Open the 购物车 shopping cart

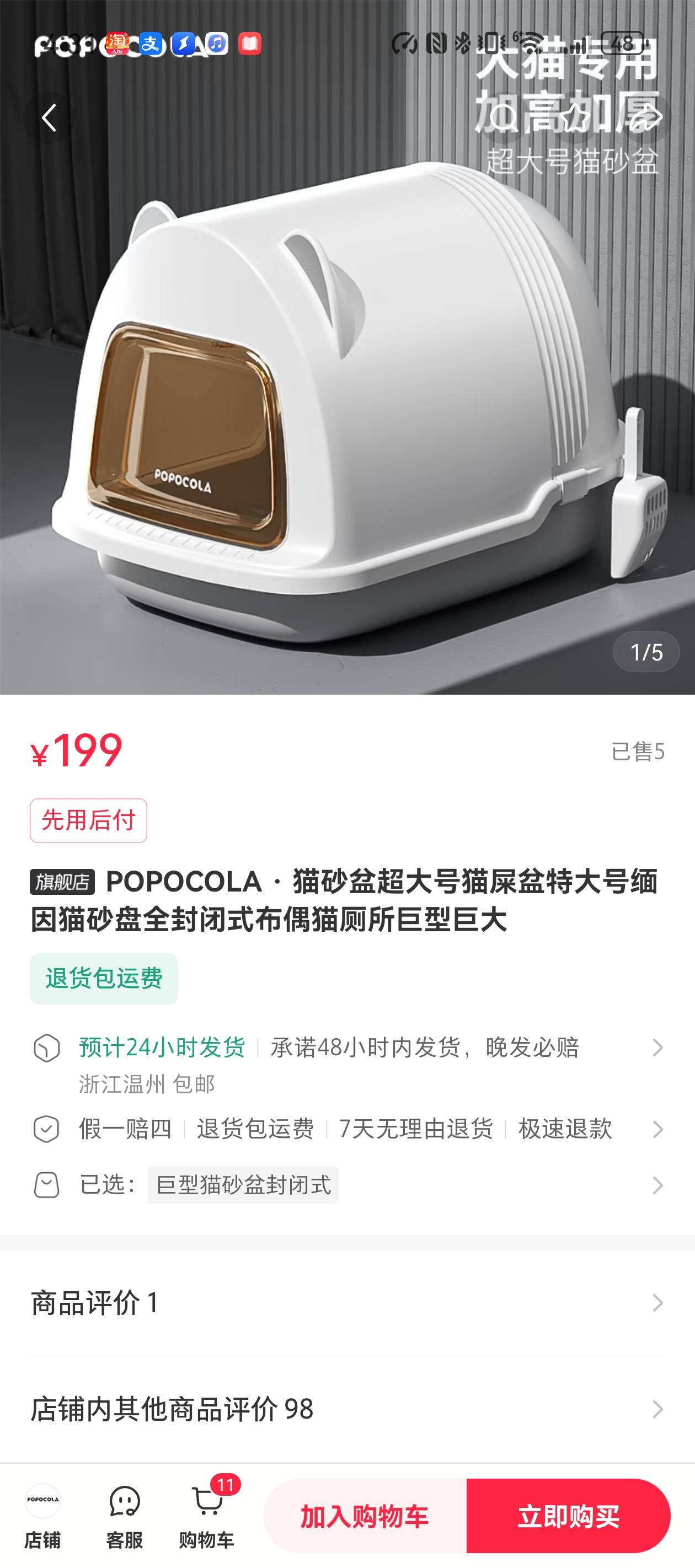click(x=206, y=1515)
